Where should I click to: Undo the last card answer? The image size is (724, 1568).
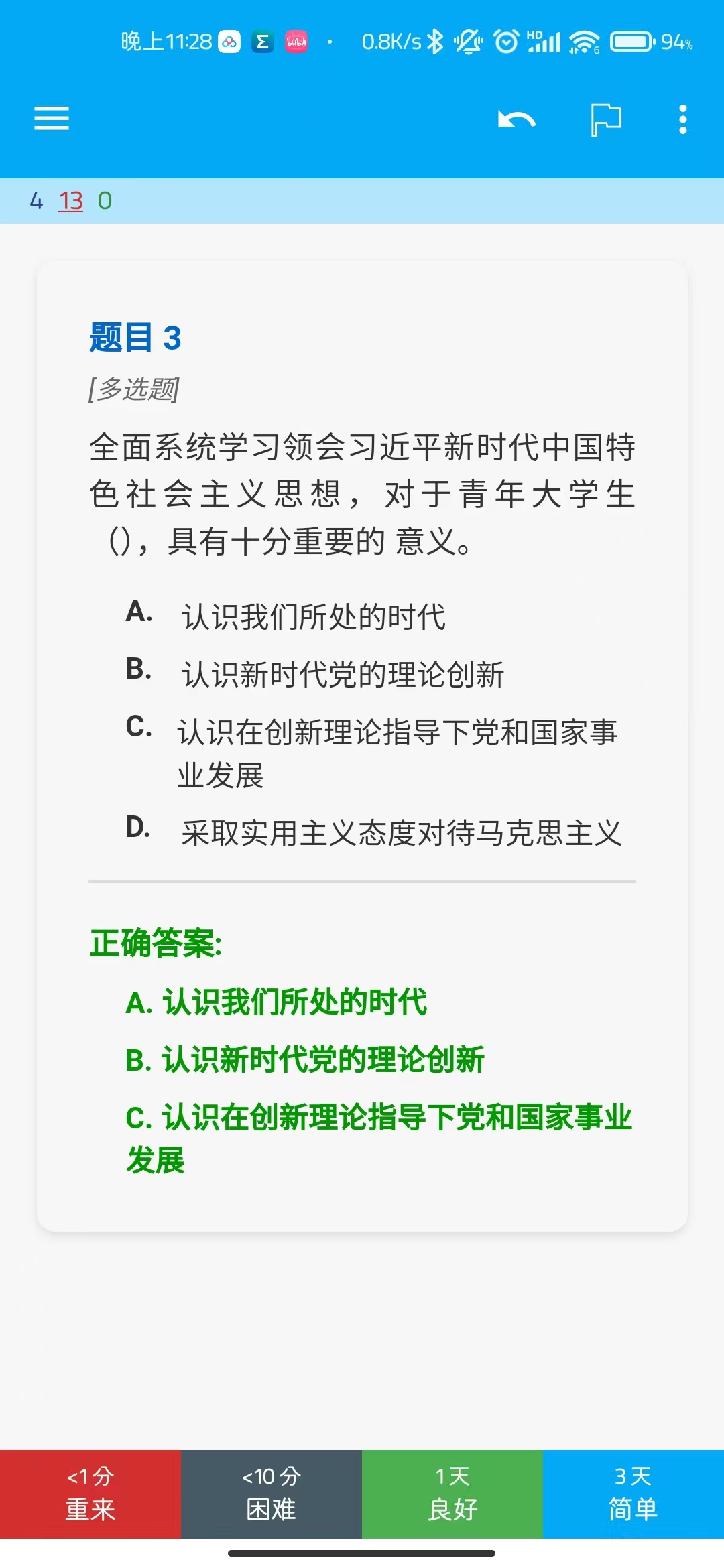point(516,119)
